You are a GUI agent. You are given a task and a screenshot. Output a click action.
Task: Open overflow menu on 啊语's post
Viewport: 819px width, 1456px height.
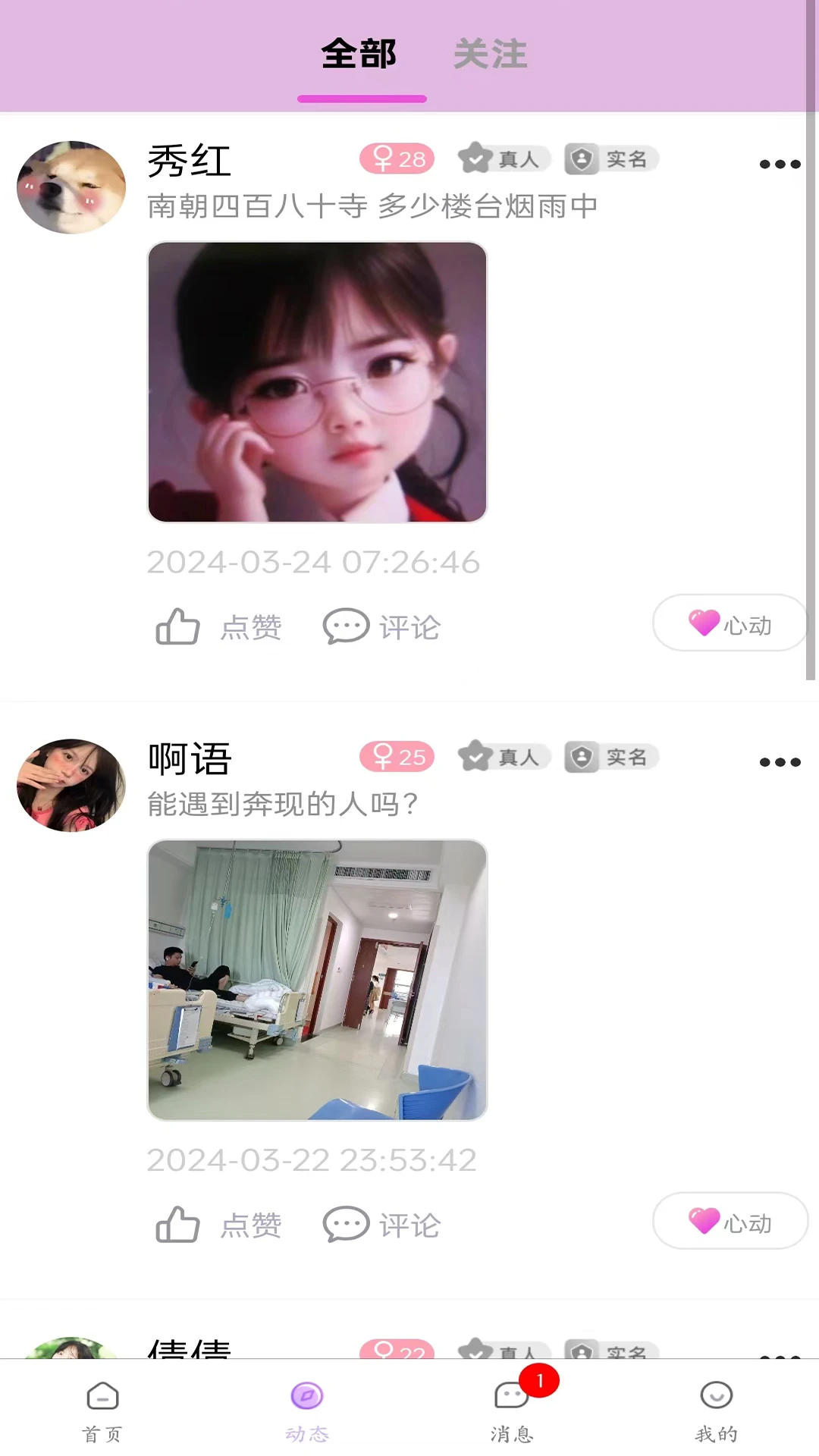pos(780,762)
